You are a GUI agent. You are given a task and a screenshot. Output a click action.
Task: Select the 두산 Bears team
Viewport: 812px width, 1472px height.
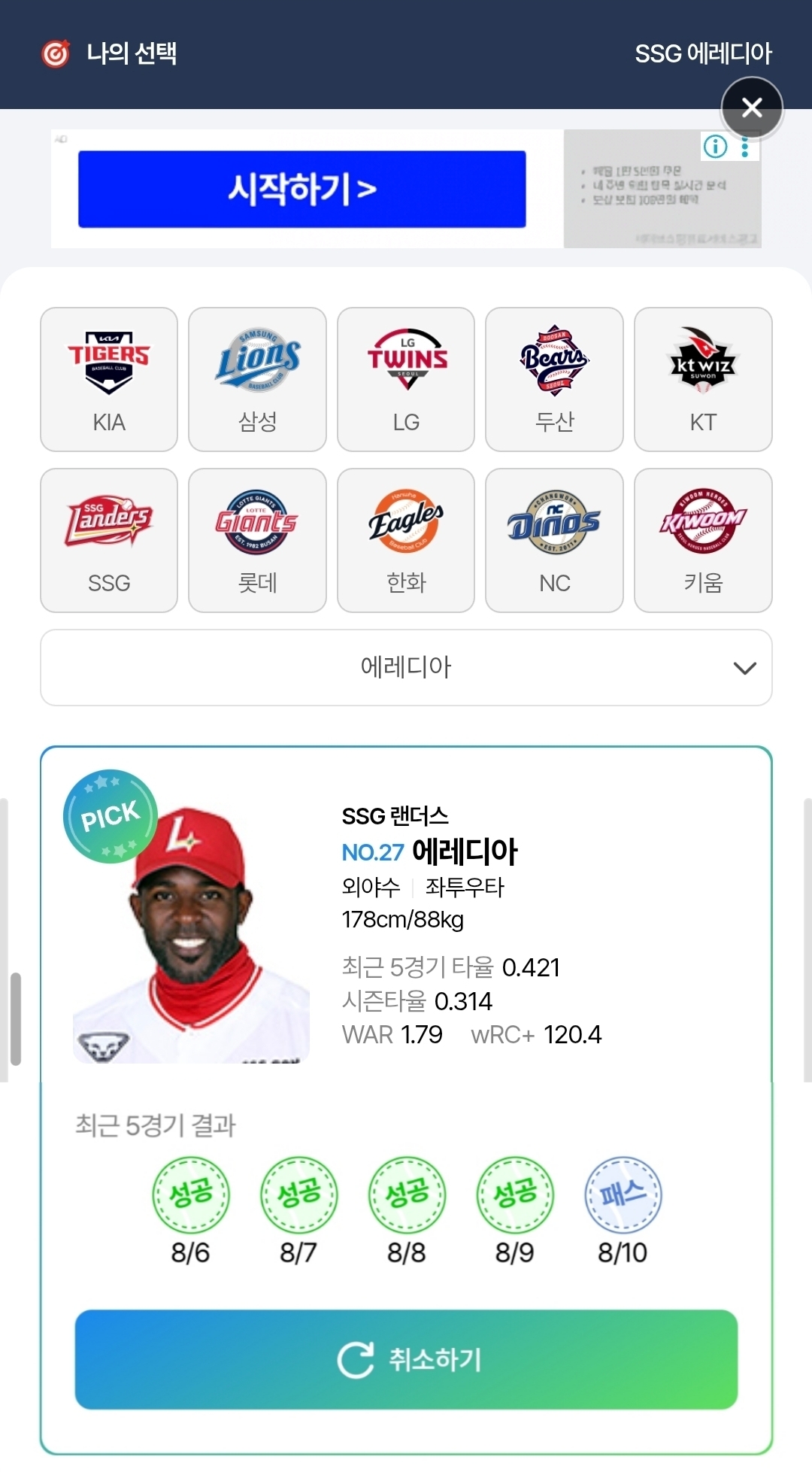[x=554, y=379]
